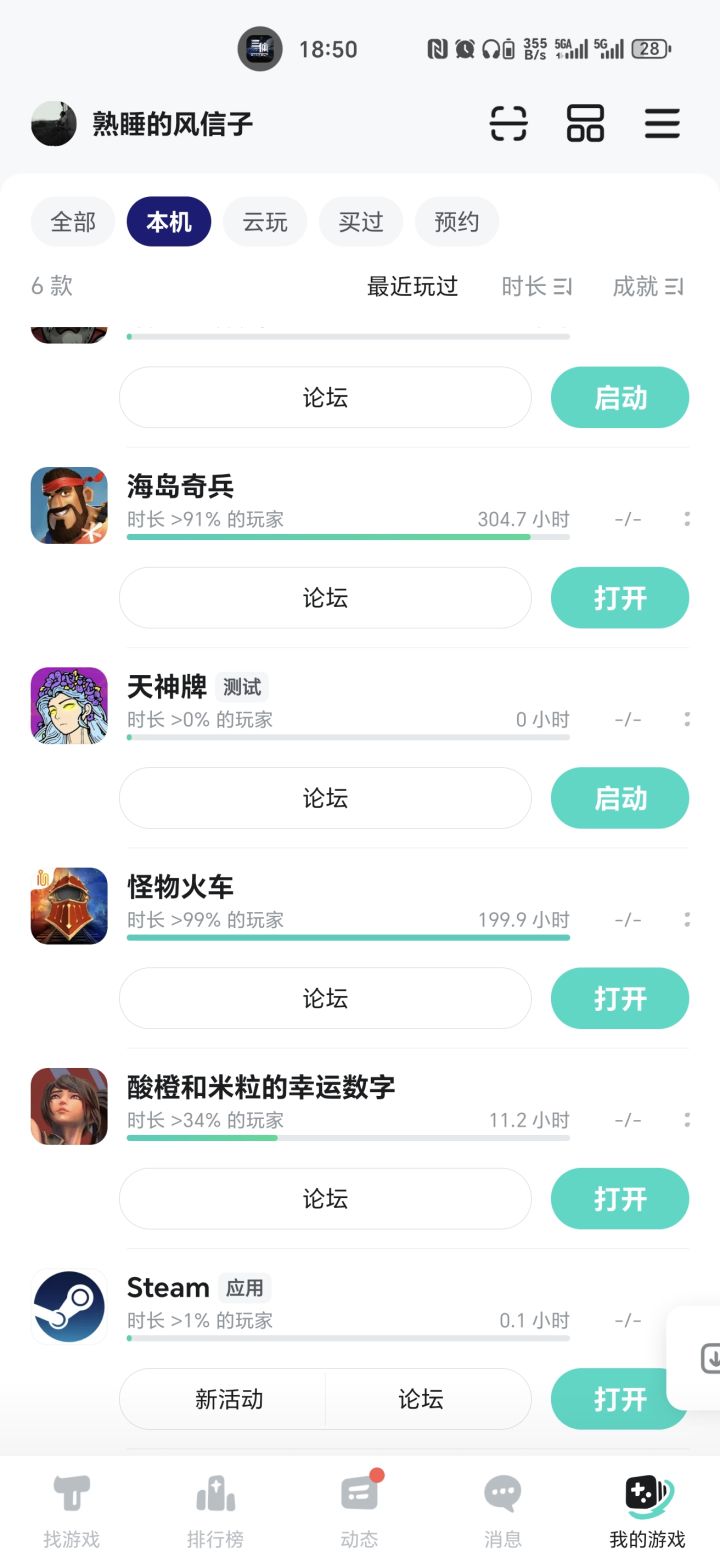The height and width of the screenshot is (1563, 720).
Task: Launch 天神牌 with 启动 button
Action: (x=620, y=798)
